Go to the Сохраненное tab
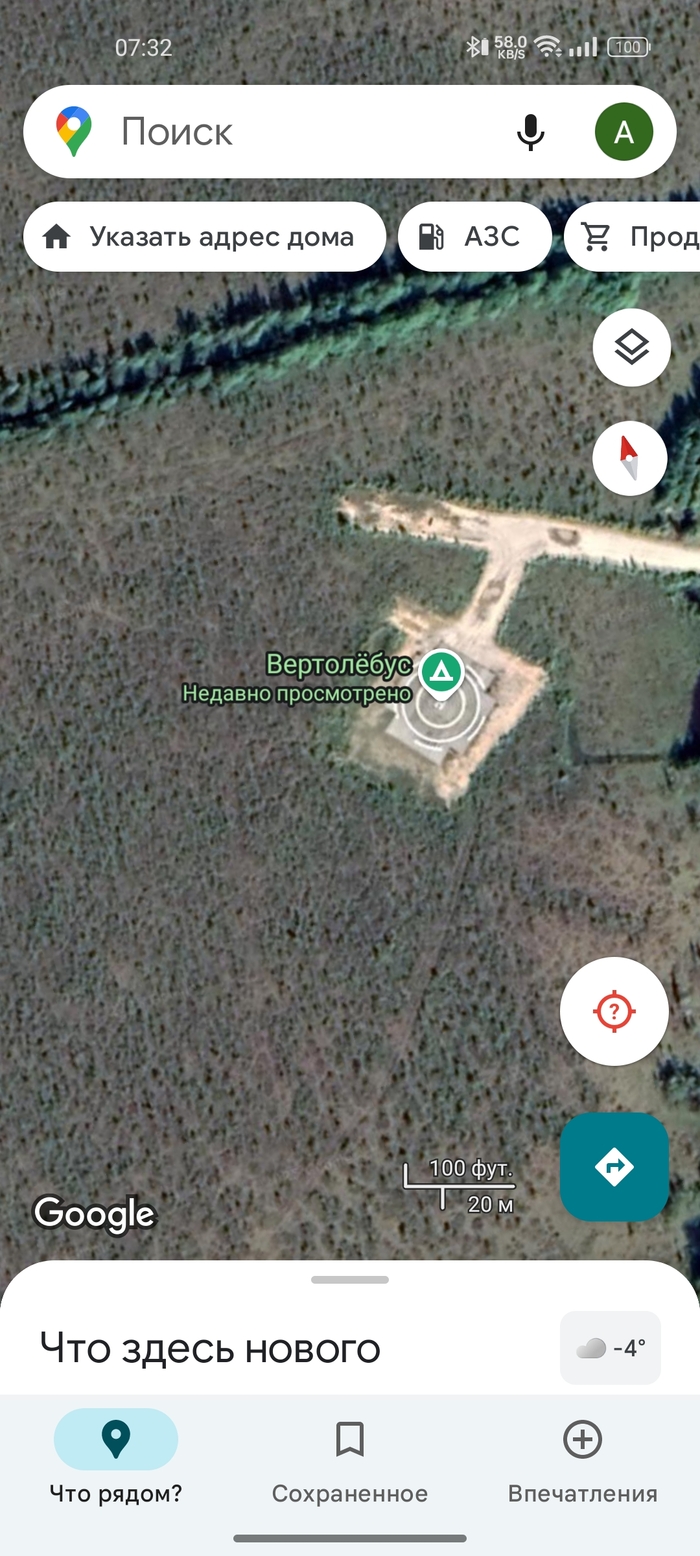Viewport: 700px width, 1556px height. tap(350, 1458)
